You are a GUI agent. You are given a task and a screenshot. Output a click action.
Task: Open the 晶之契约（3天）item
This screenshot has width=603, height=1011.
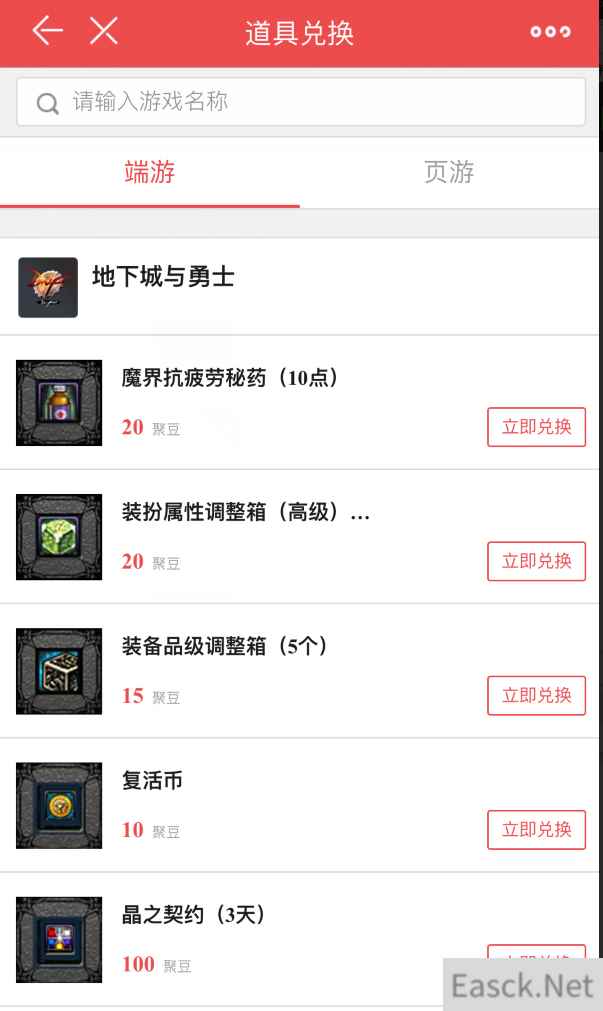tap(194, 915)
